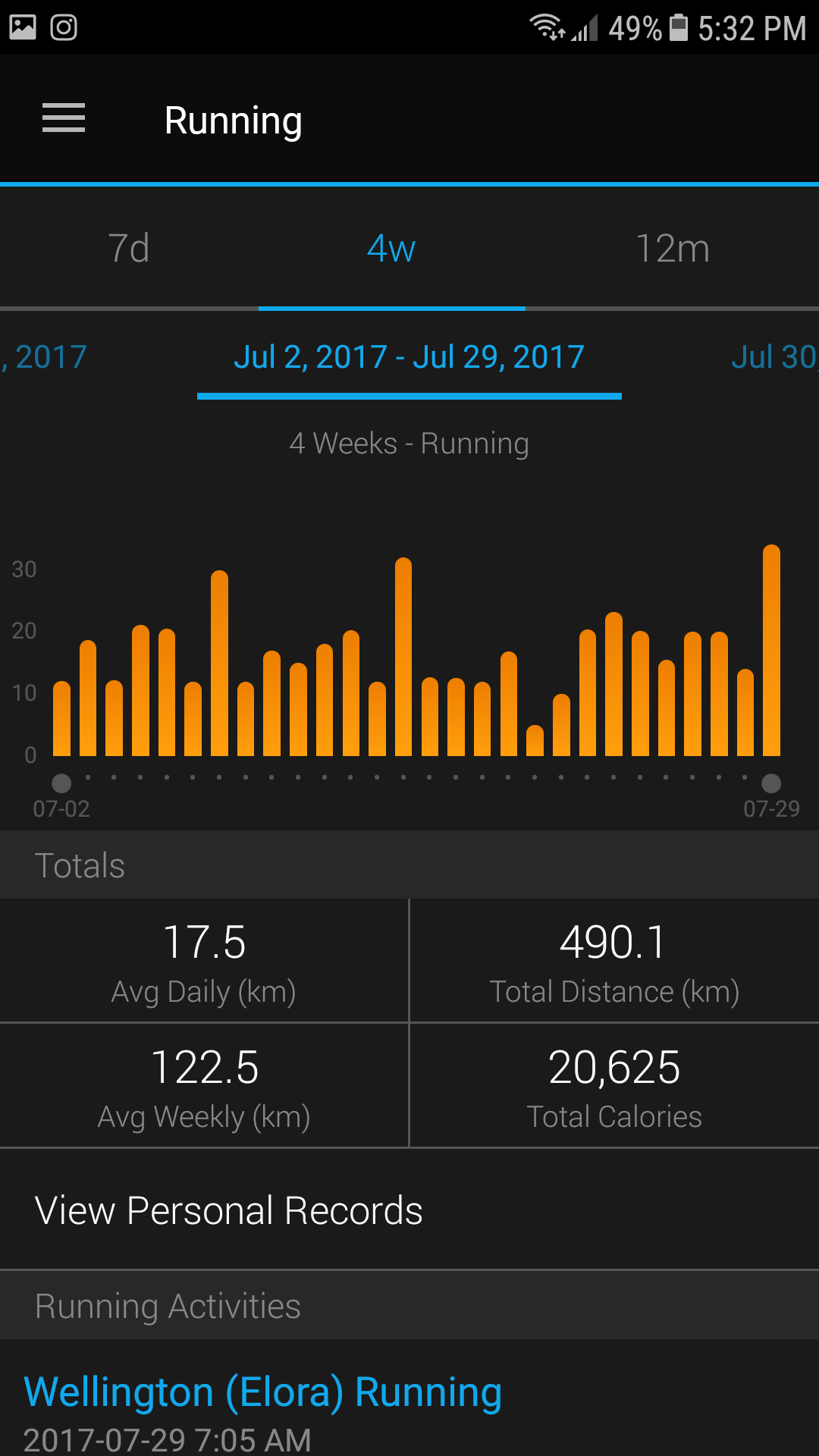Viewport: 819px width, 1456px height.
Task: Open View Personal Records
Action: [229, 1210]
